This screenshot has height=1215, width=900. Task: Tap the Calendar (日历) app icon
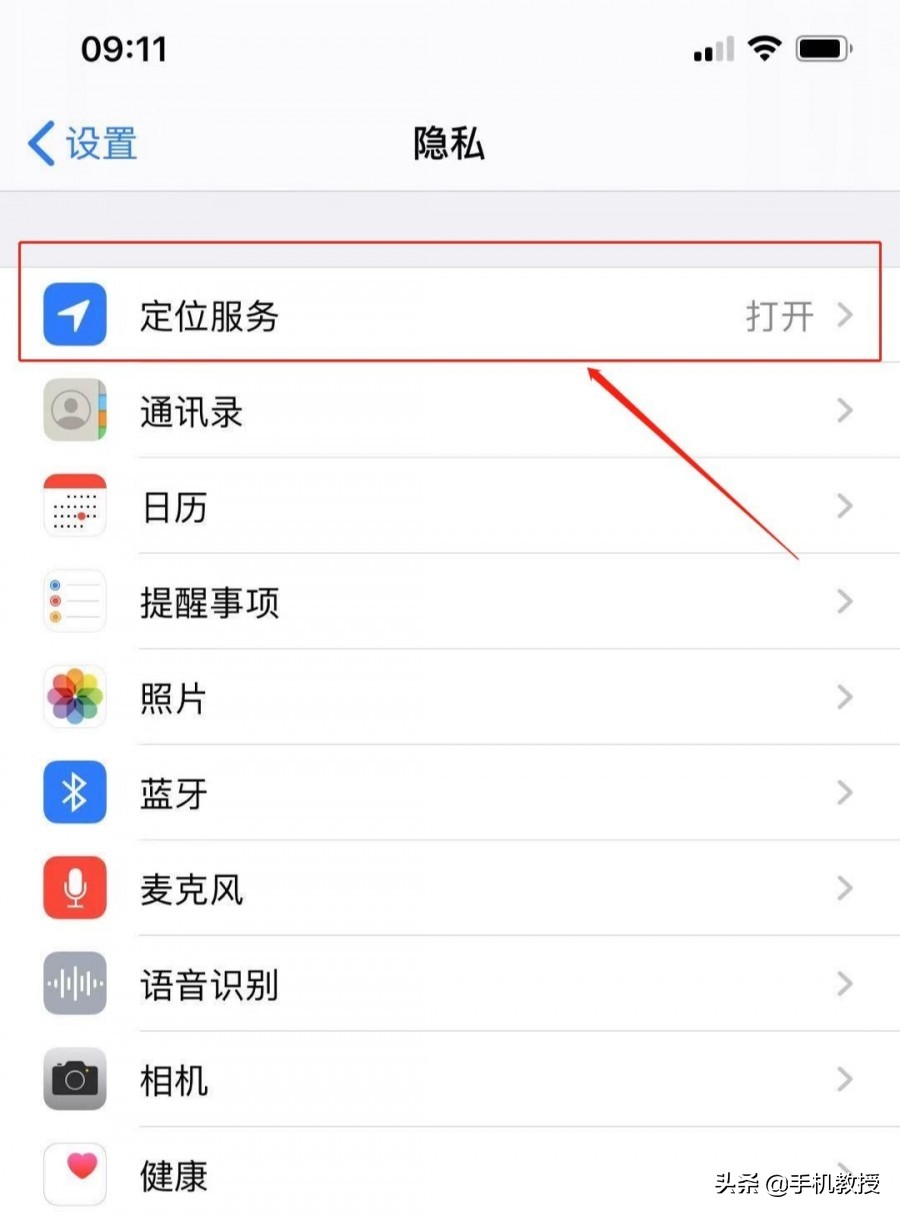pos(74,506)
